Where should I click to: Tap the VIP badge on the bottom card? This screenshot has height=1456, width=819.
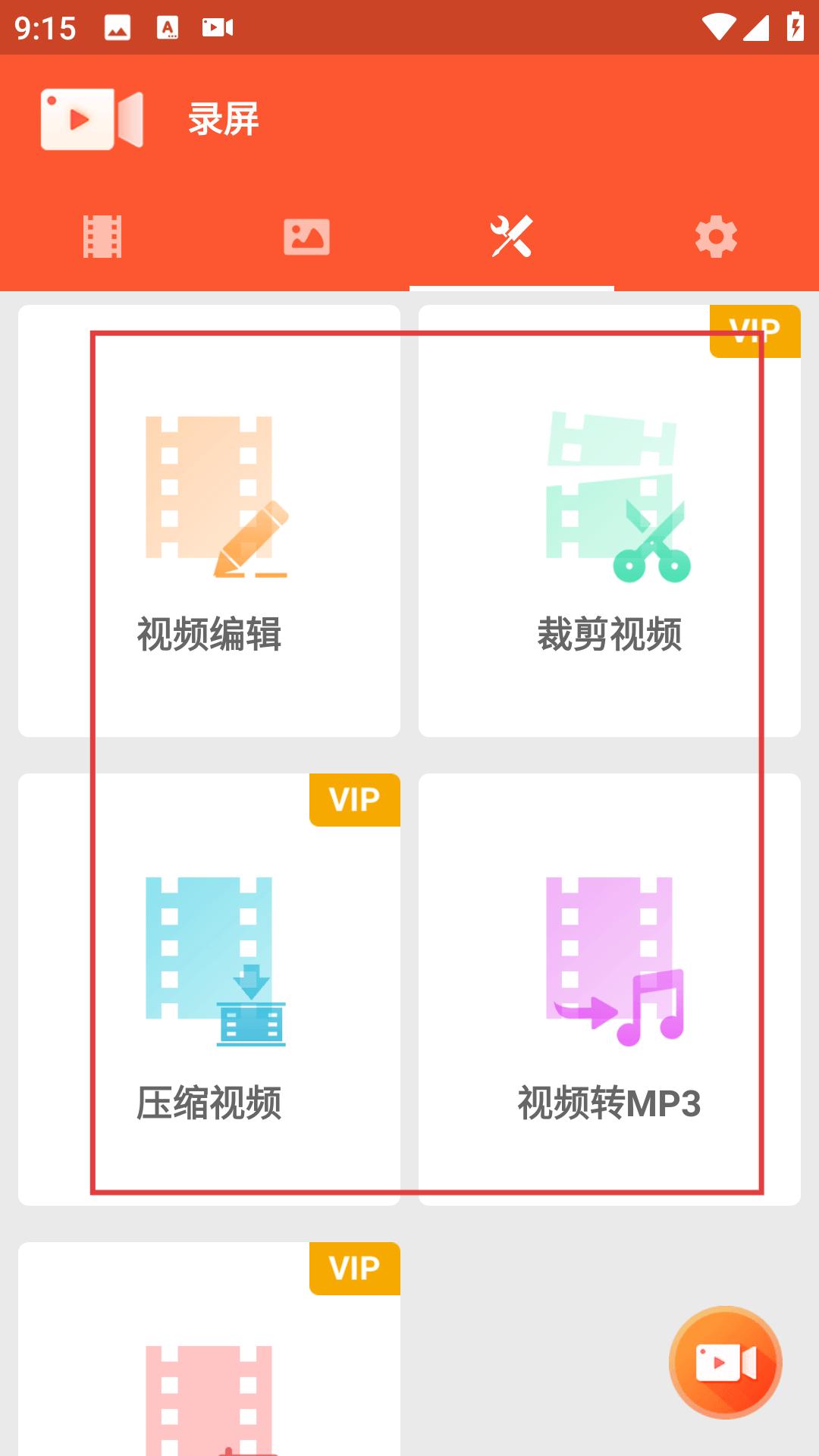click(354, 1269)
